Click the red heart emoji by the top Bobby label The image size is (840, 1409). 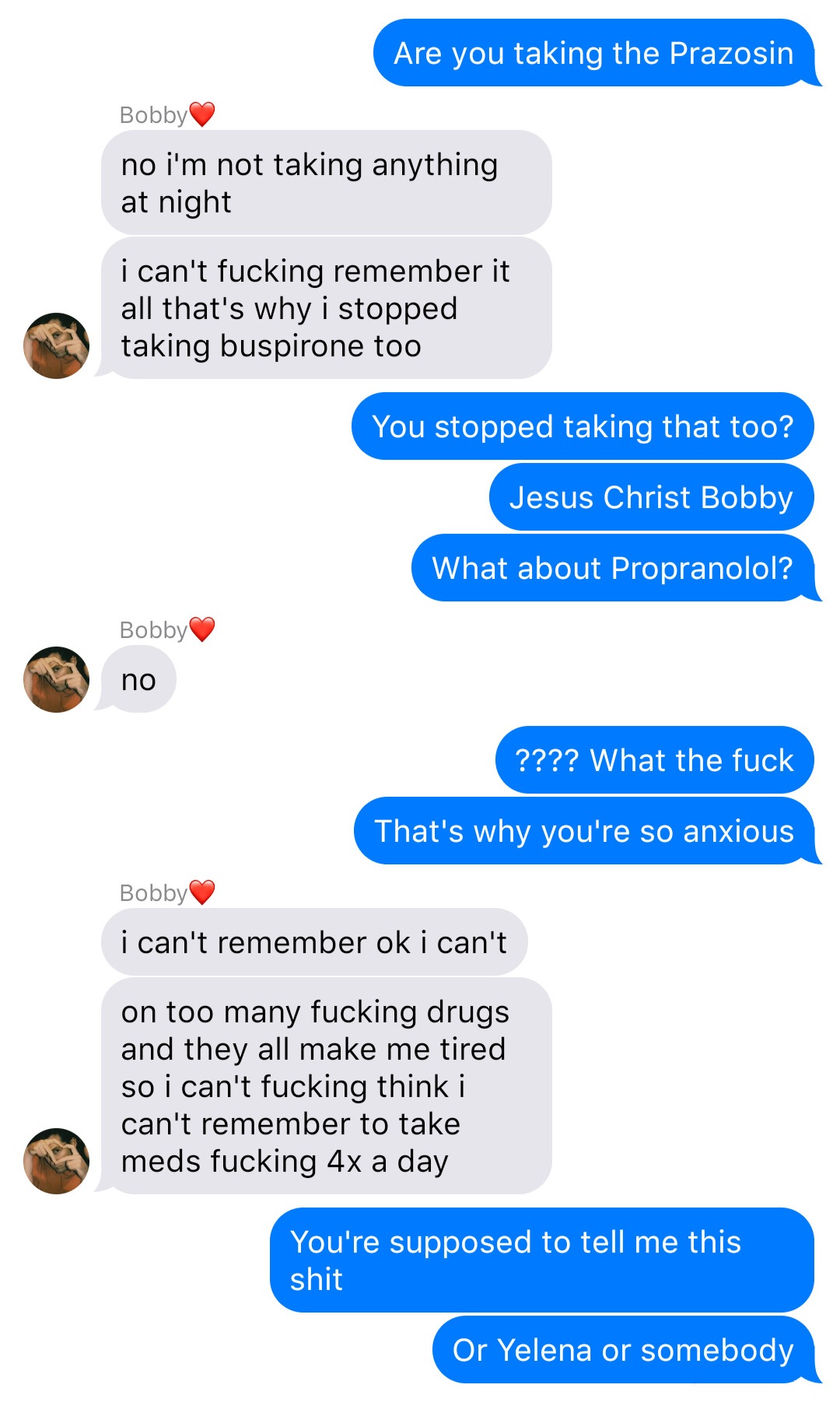(201, 113)
